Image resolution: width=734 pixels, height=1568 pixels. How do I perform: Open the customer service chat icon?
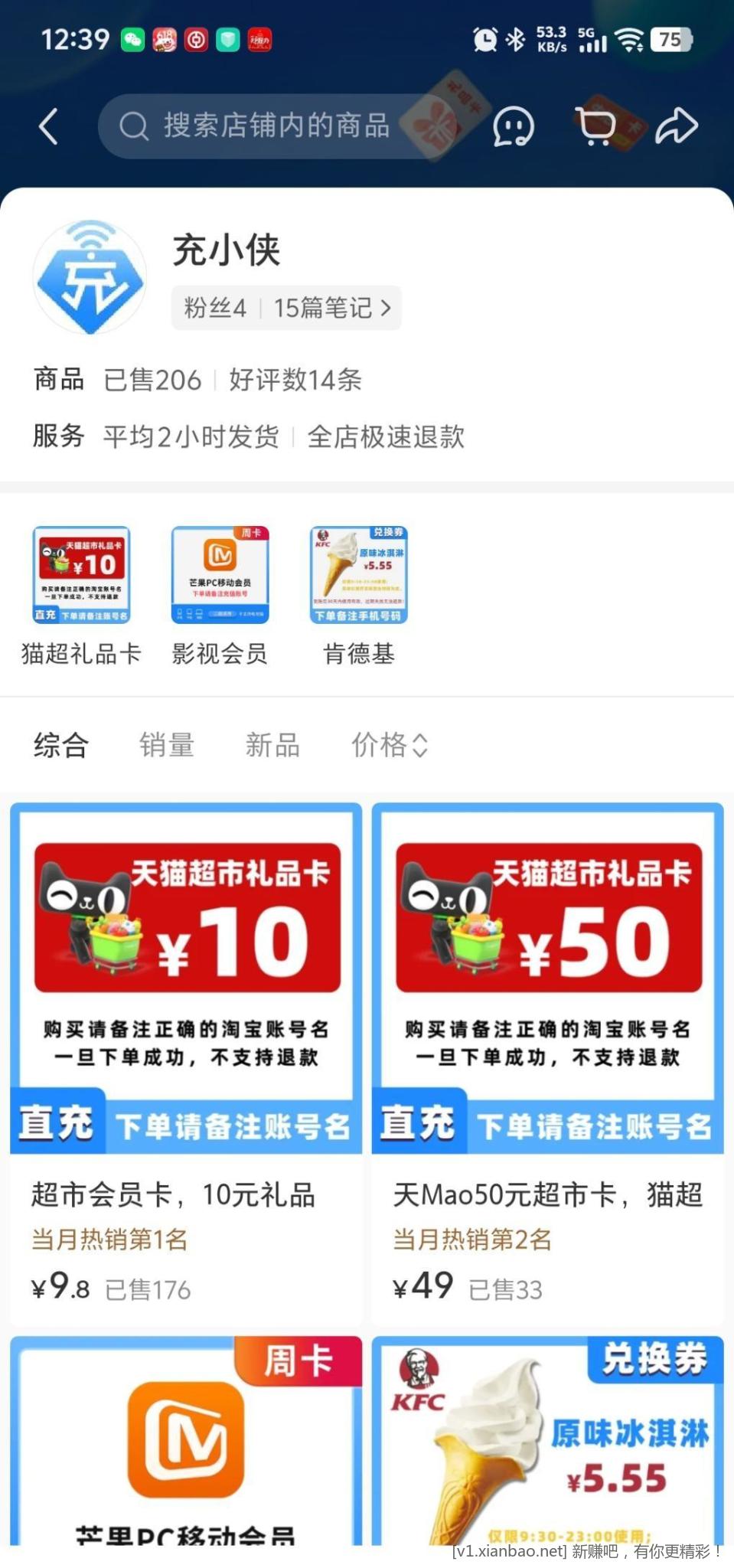click(x=513, y=126)
